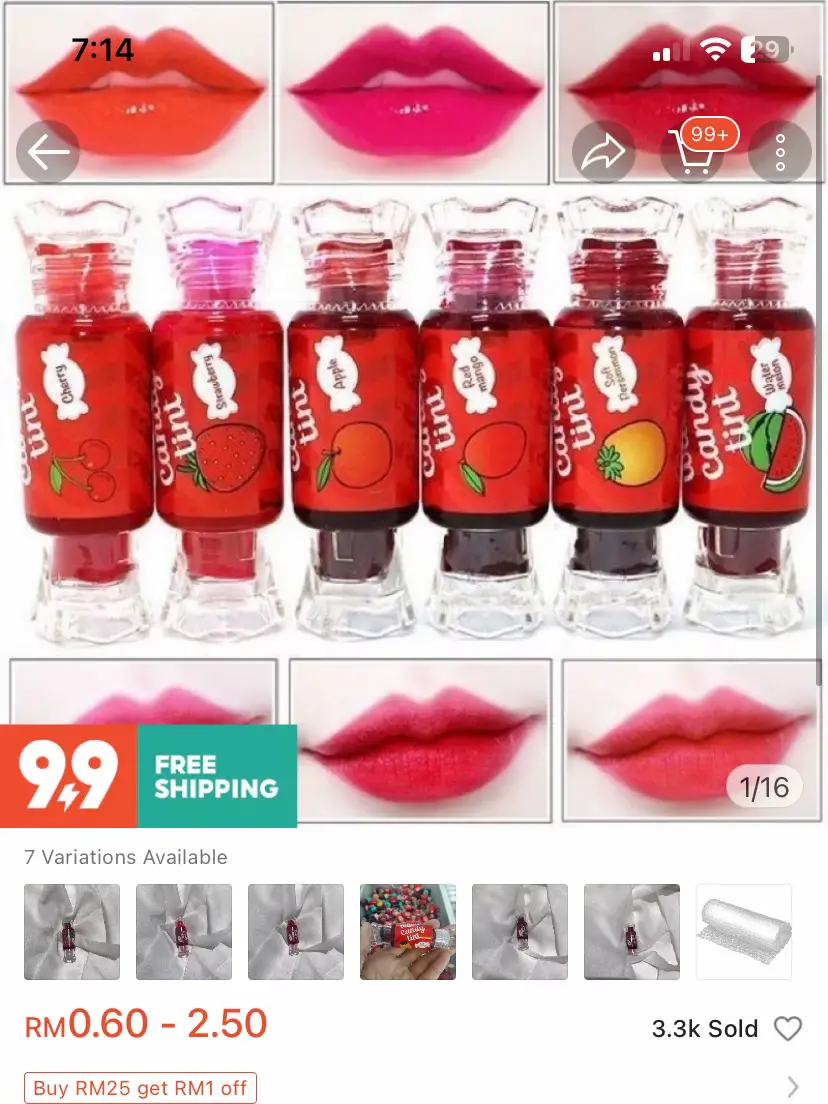Select the first variation thumbnail
Screen dimensions: 828x1104
[72, 931]
